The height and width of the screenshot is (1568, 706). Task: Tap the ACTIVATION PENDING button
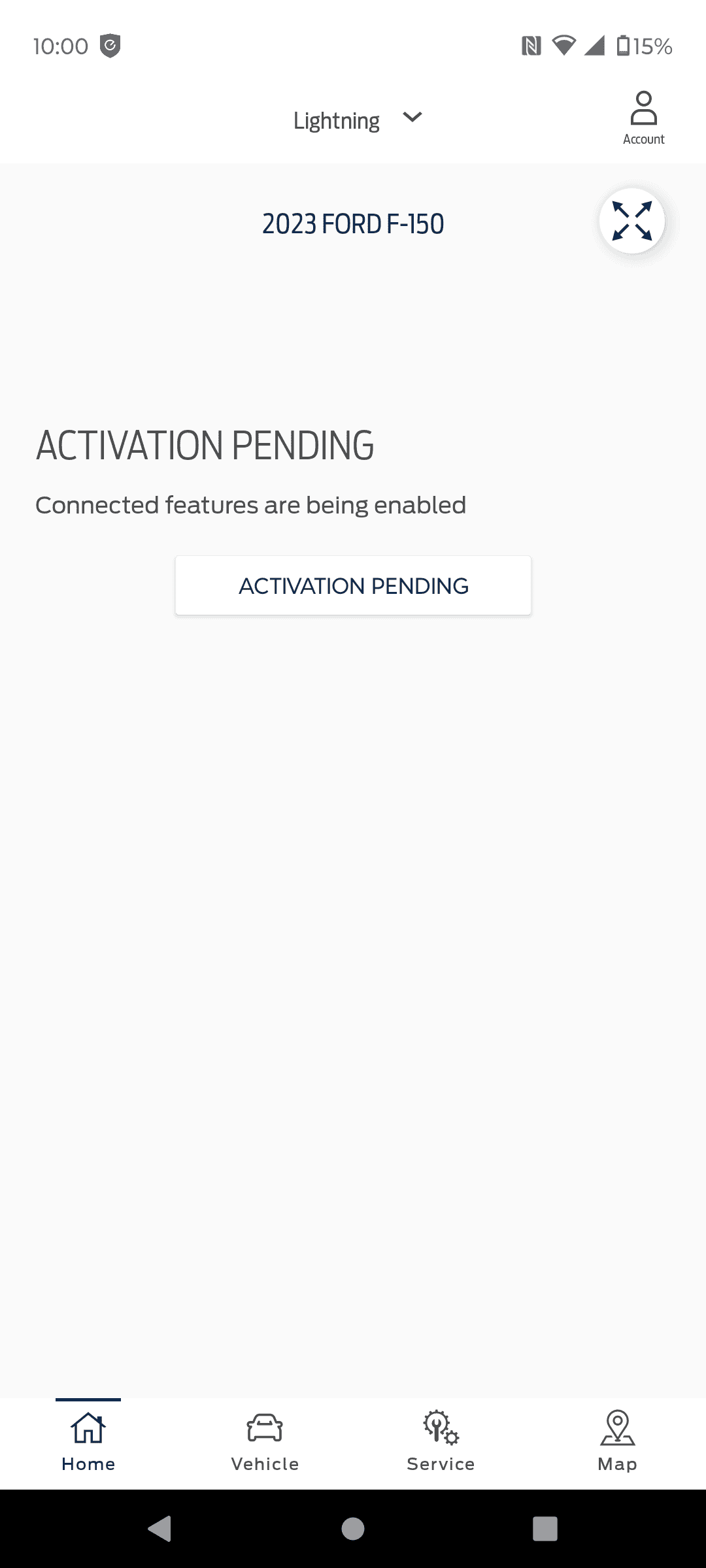pos(353,585)
